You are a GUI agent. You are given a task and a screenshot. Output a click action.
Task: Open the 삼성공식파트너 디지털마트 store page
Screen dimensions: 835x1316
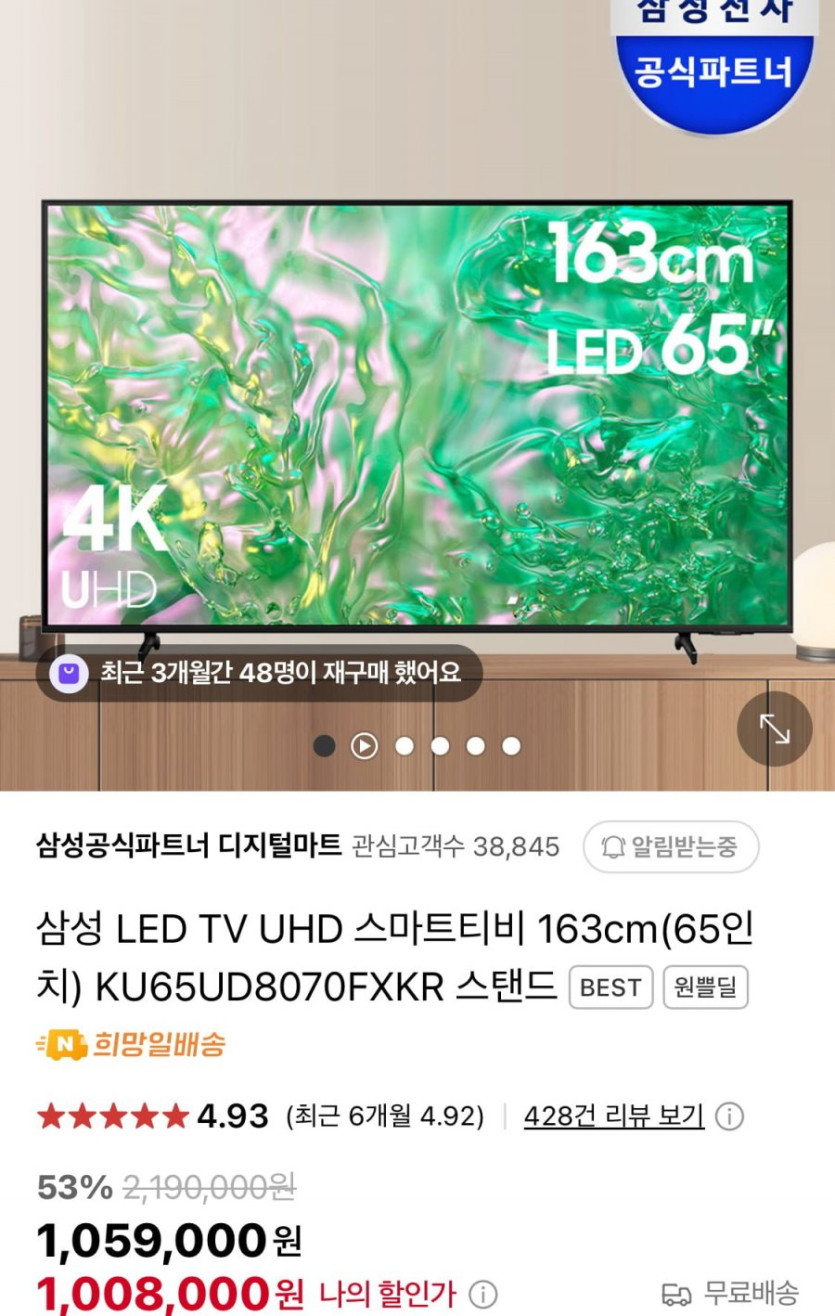(x=188, y=846)
